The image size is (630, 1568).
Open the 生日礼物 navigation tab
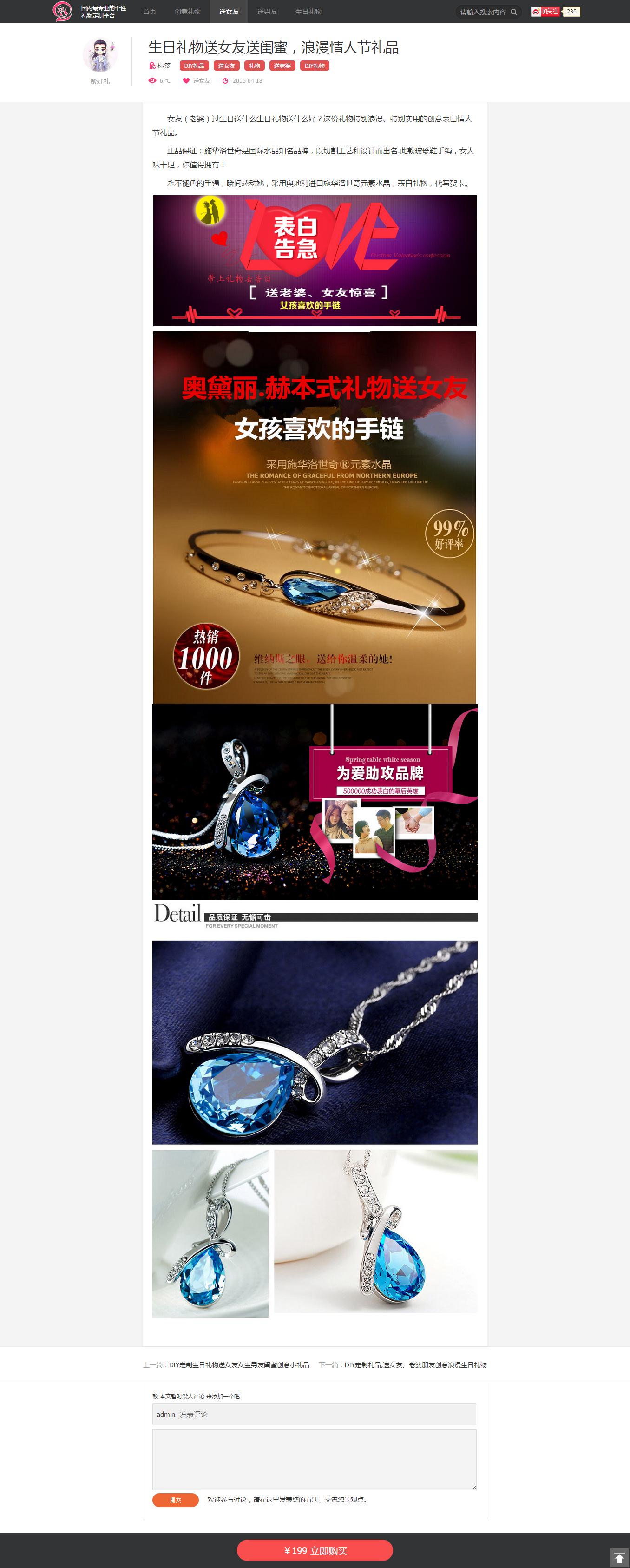[308, 12]
